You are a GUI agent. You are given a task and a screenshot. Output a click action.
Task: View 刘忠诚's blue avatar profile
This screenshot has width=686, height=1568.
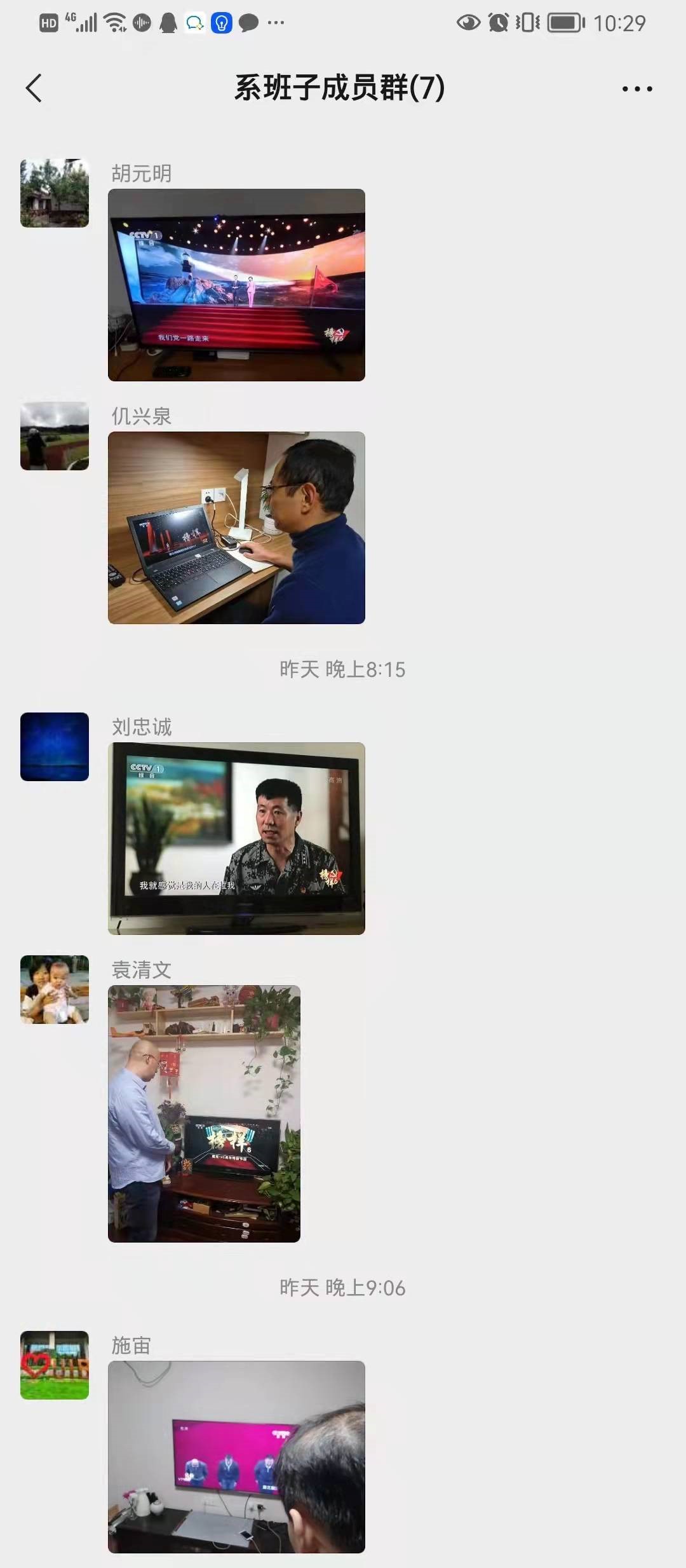pyautogui.click(x=55, y=747)
